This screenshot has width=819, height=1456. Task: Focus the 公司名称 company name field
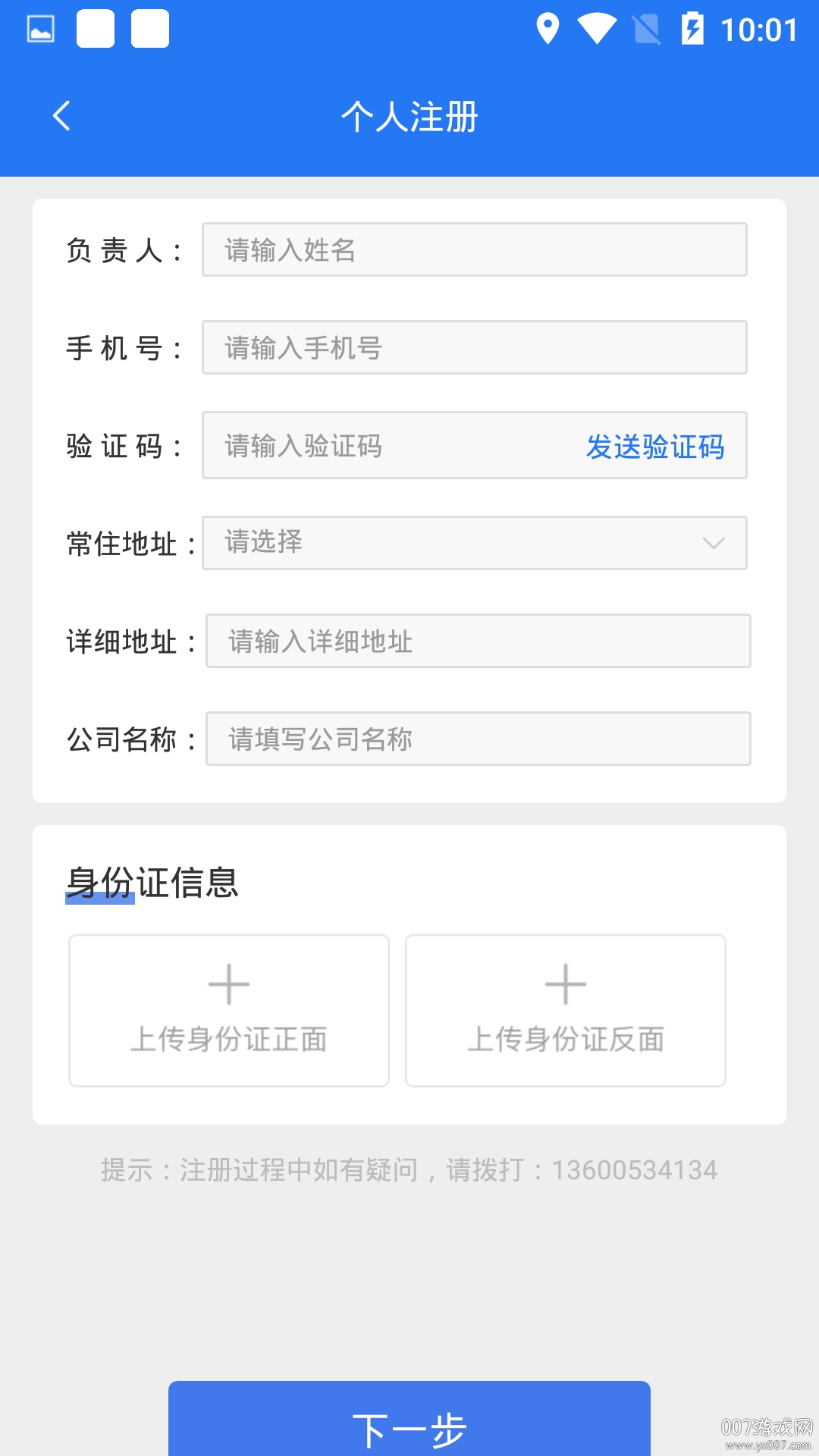(x=478, y=739)
